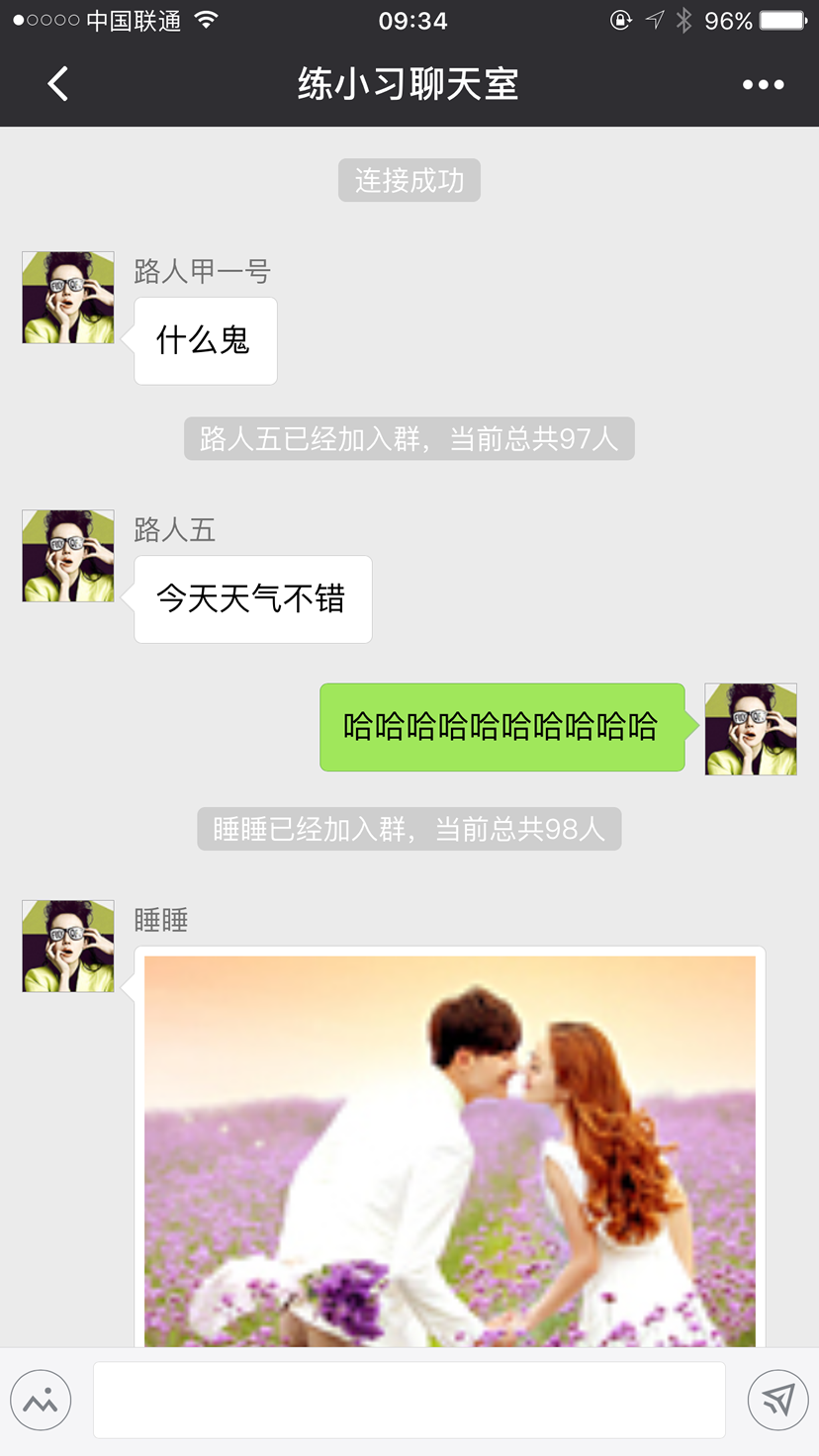Open 路人甲一号's avatar
Image resolution: width=819 pixels, height=1456 pixels.
(x=68, y=298)
